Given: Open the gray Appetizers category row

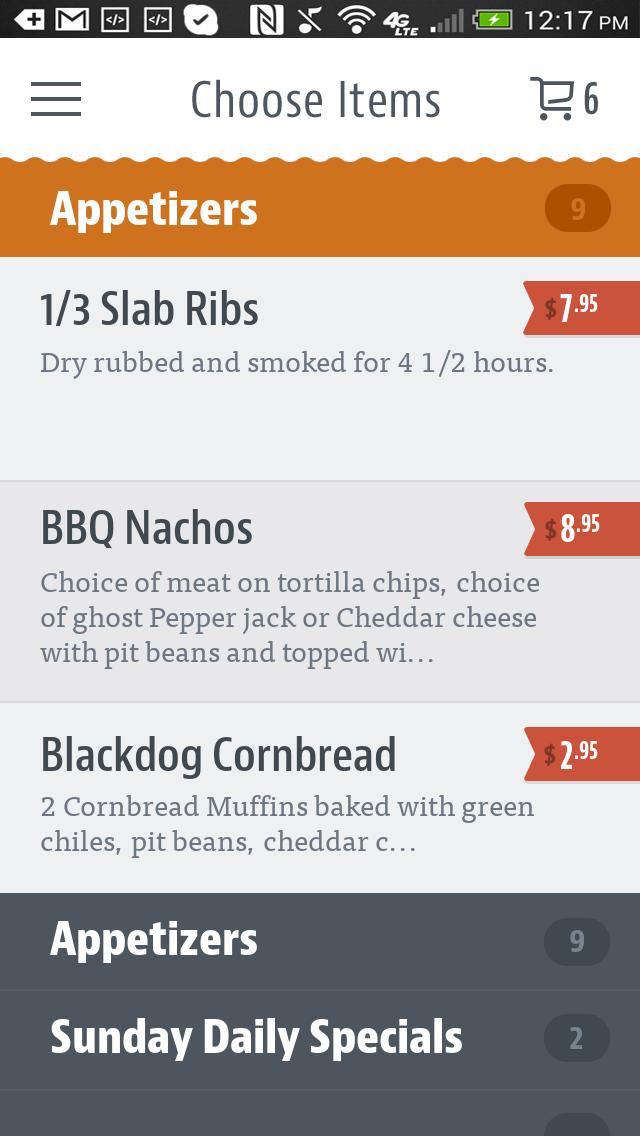Looking at the screenshot, I should (320, 941).
